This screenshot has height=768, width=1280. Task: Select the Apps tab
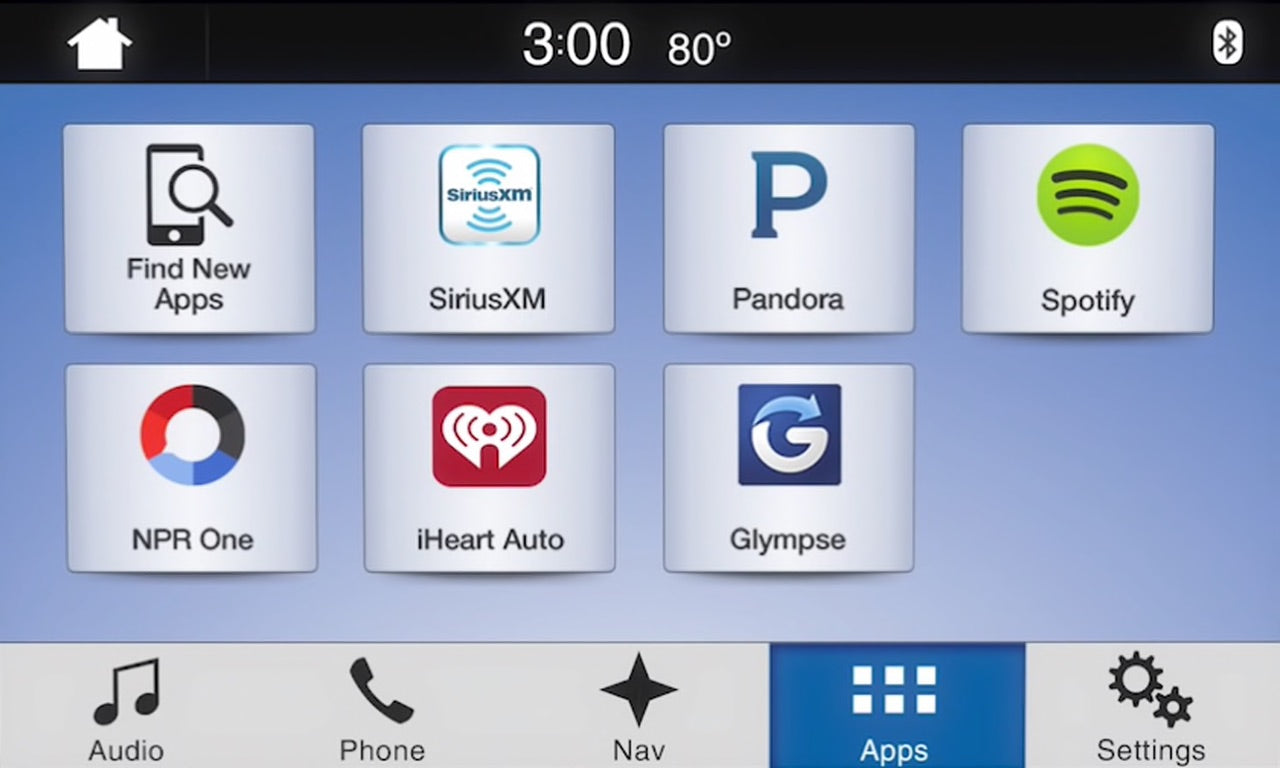tap(896, 707)
